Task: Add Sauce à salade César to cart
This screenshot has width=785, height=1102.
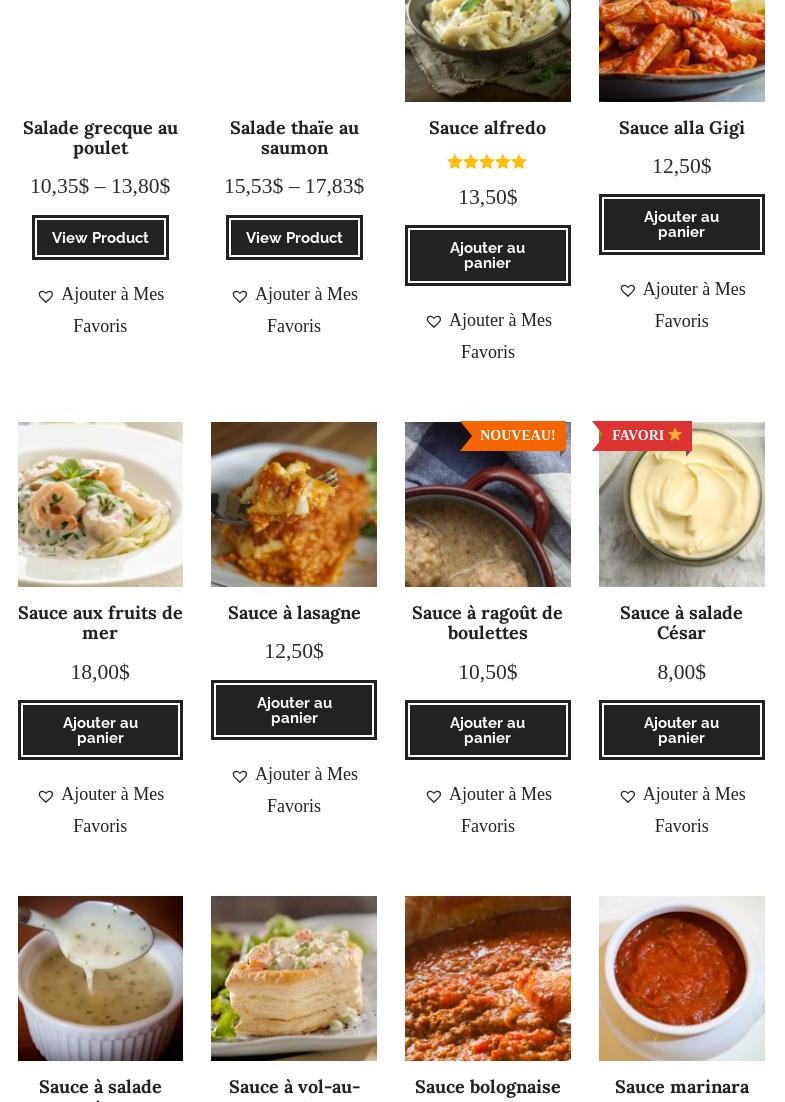Action: click(x=681, y=730)
